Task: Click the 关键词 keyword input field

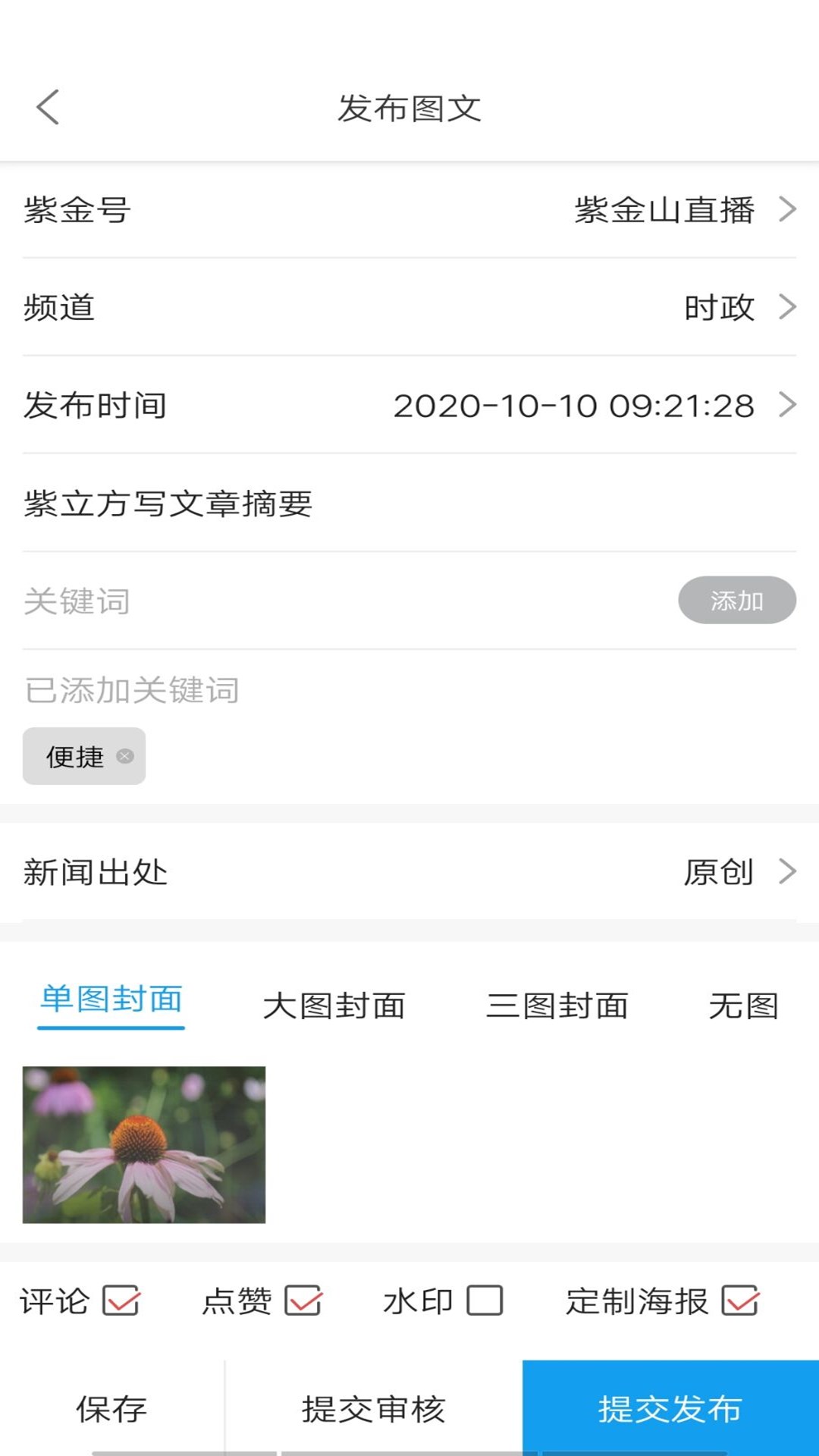Action: coord(303,600)
